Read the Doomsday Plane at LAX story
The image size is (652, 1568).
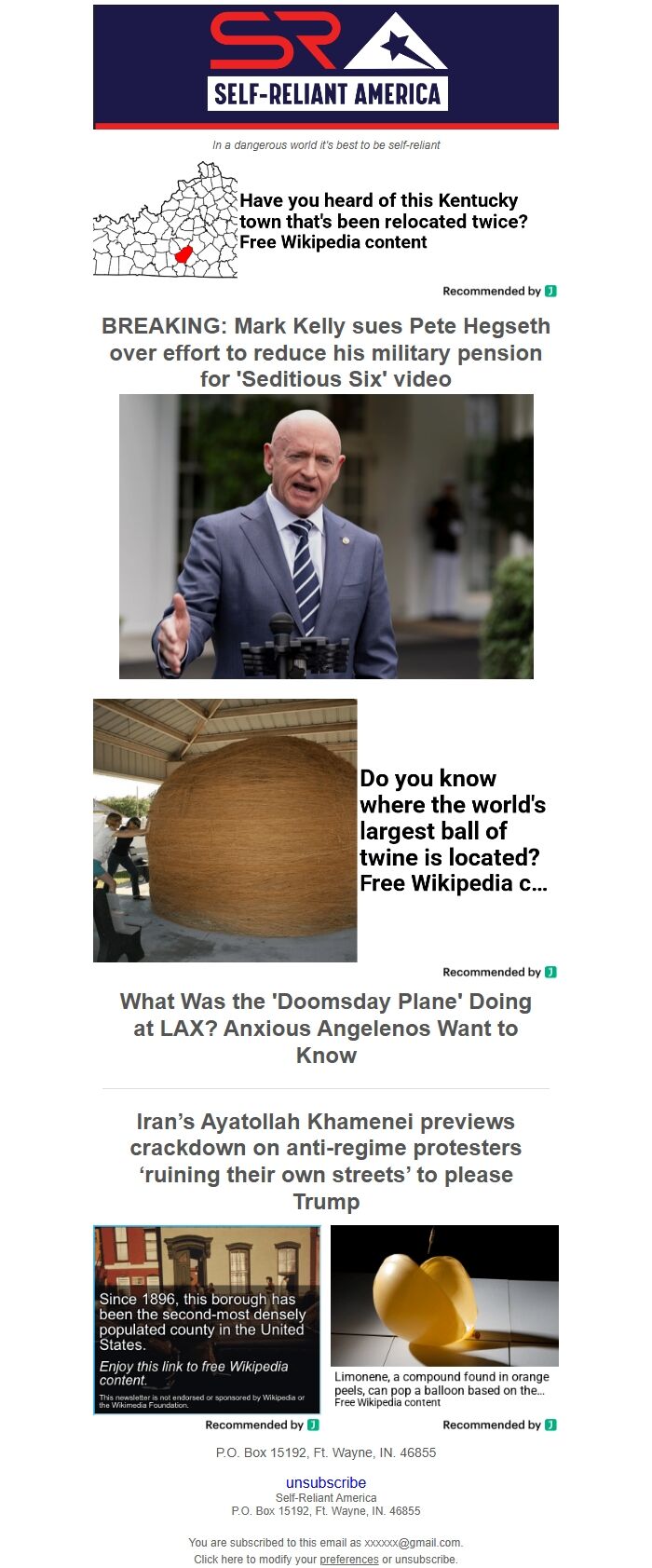[x=326, y=1028]
